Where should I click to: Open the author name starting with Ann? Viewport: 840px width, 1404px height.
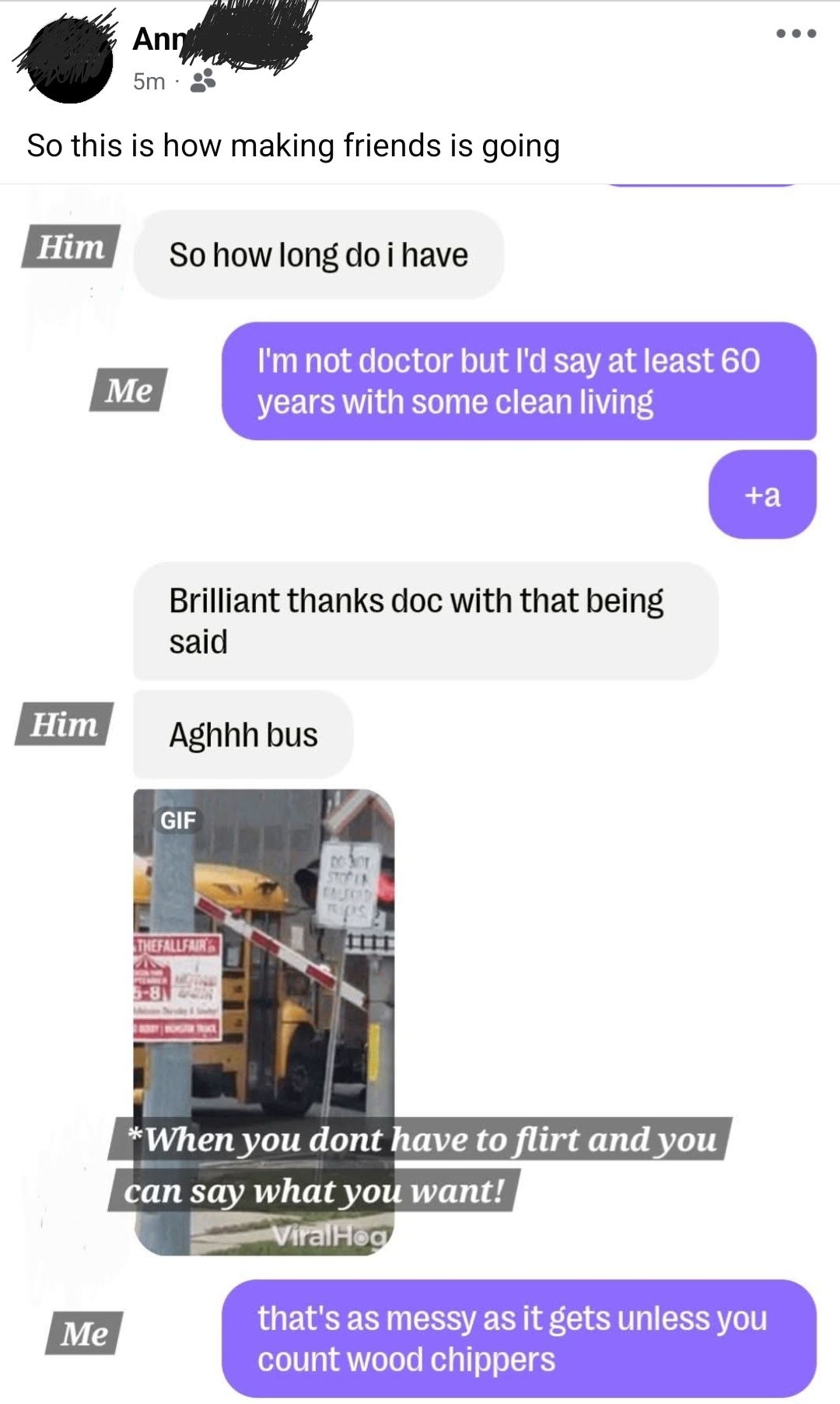(x=222, y=37)
